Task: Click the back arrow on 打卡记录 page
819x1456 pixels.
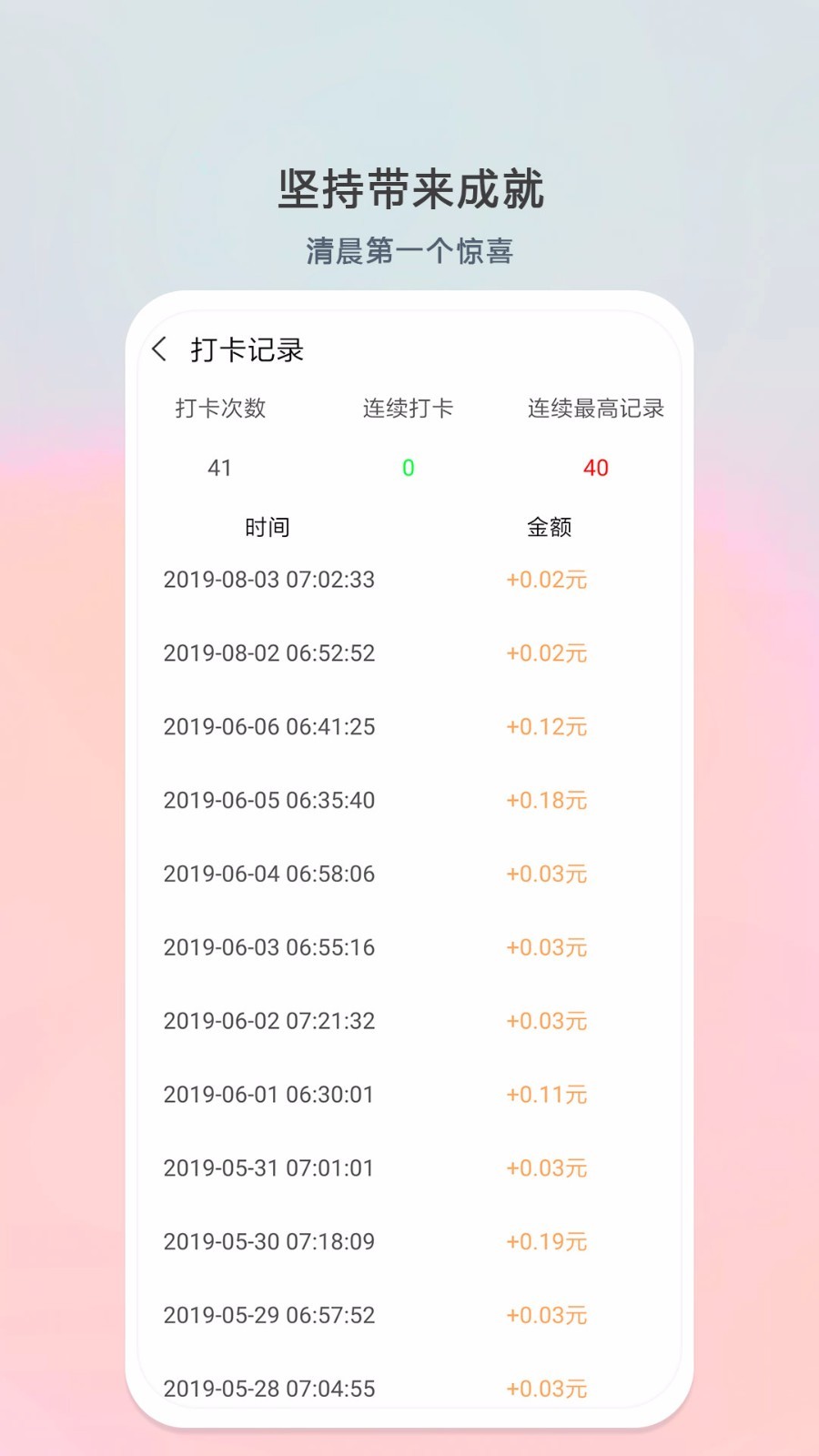Action: coord(161,349)
